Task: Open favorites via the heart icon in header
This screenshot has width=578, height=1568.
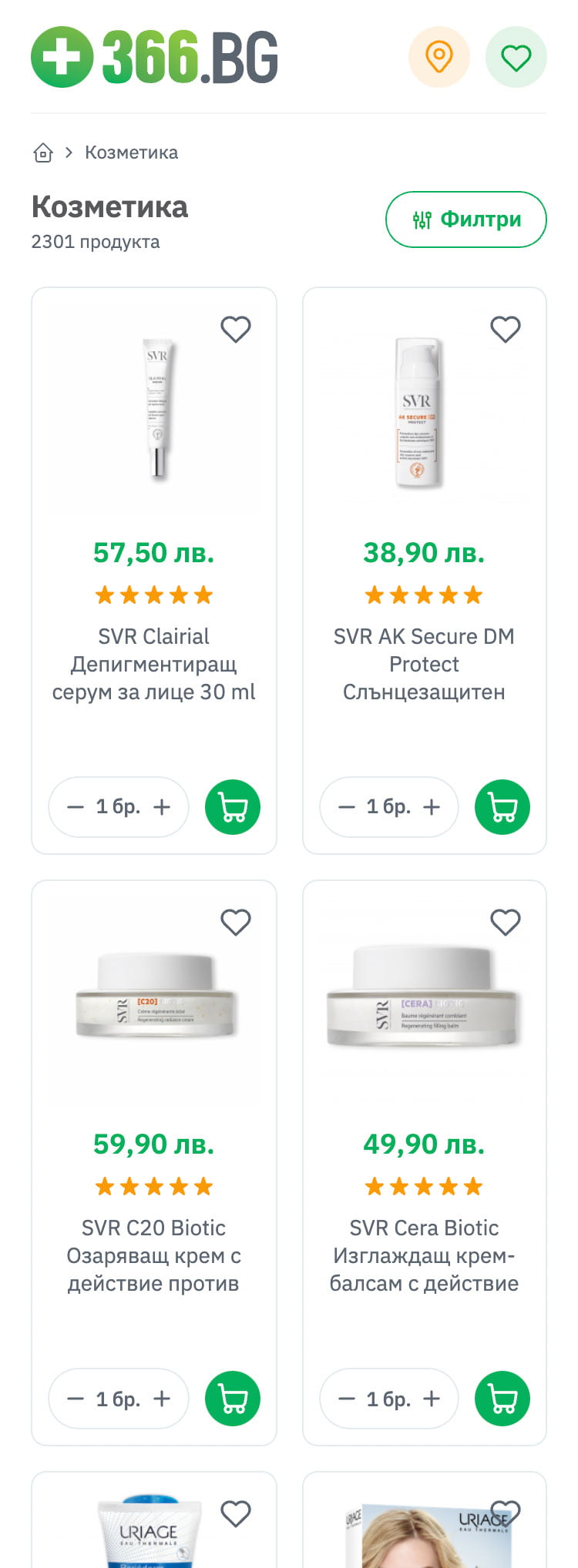Action: [516, 57]
